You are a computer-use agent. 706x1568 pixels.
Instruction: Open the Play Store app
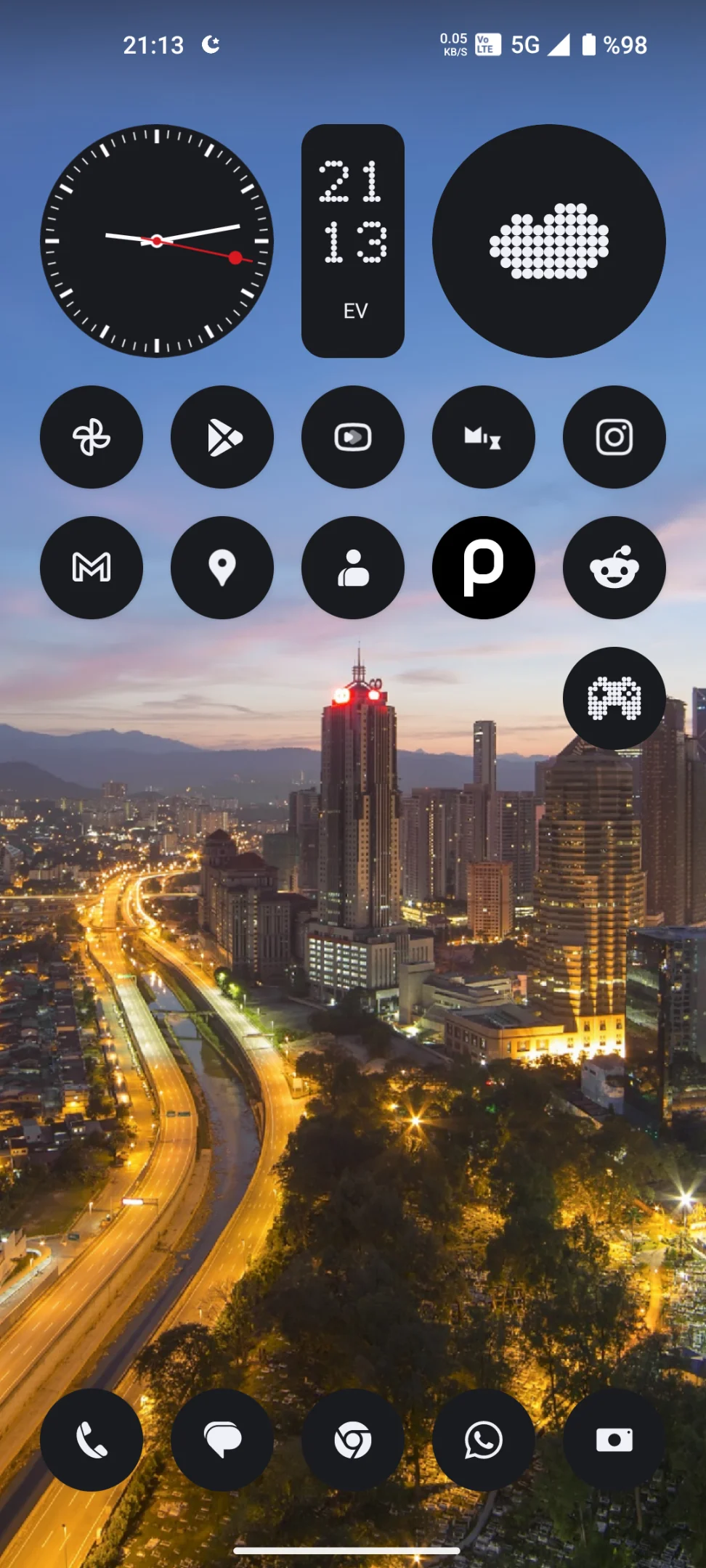(x=222, y=437)
